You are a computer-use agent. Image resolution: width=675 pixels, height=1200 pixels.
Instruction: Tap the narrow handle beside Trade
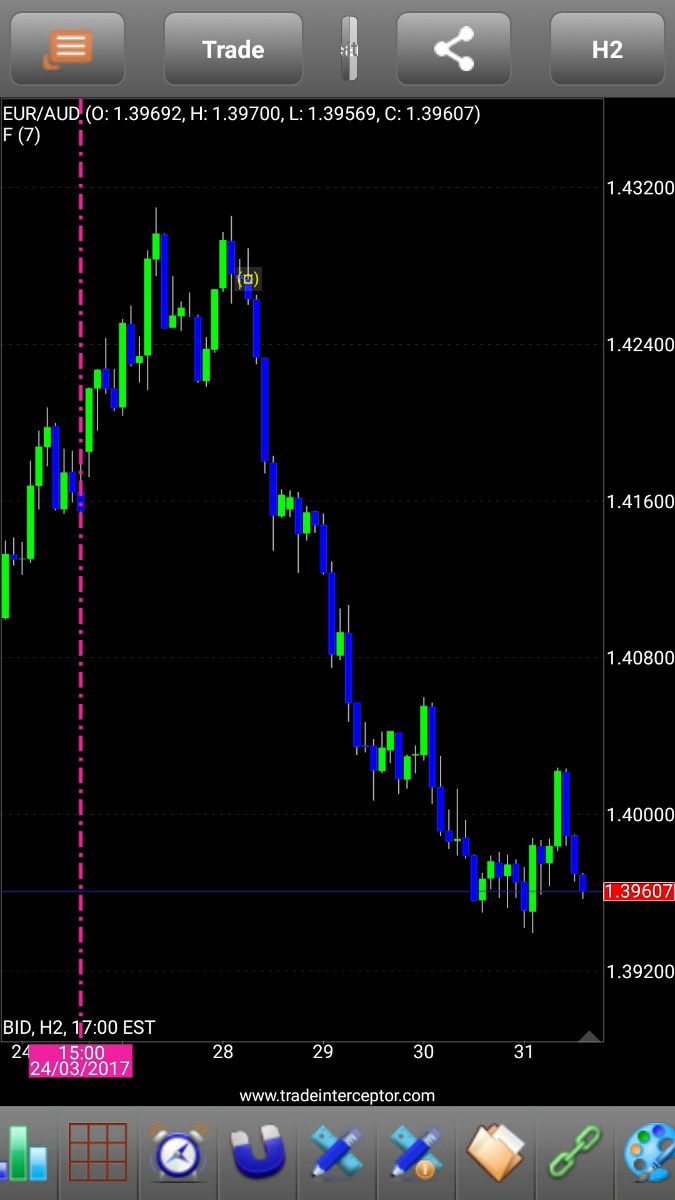(x=349, y=49)
